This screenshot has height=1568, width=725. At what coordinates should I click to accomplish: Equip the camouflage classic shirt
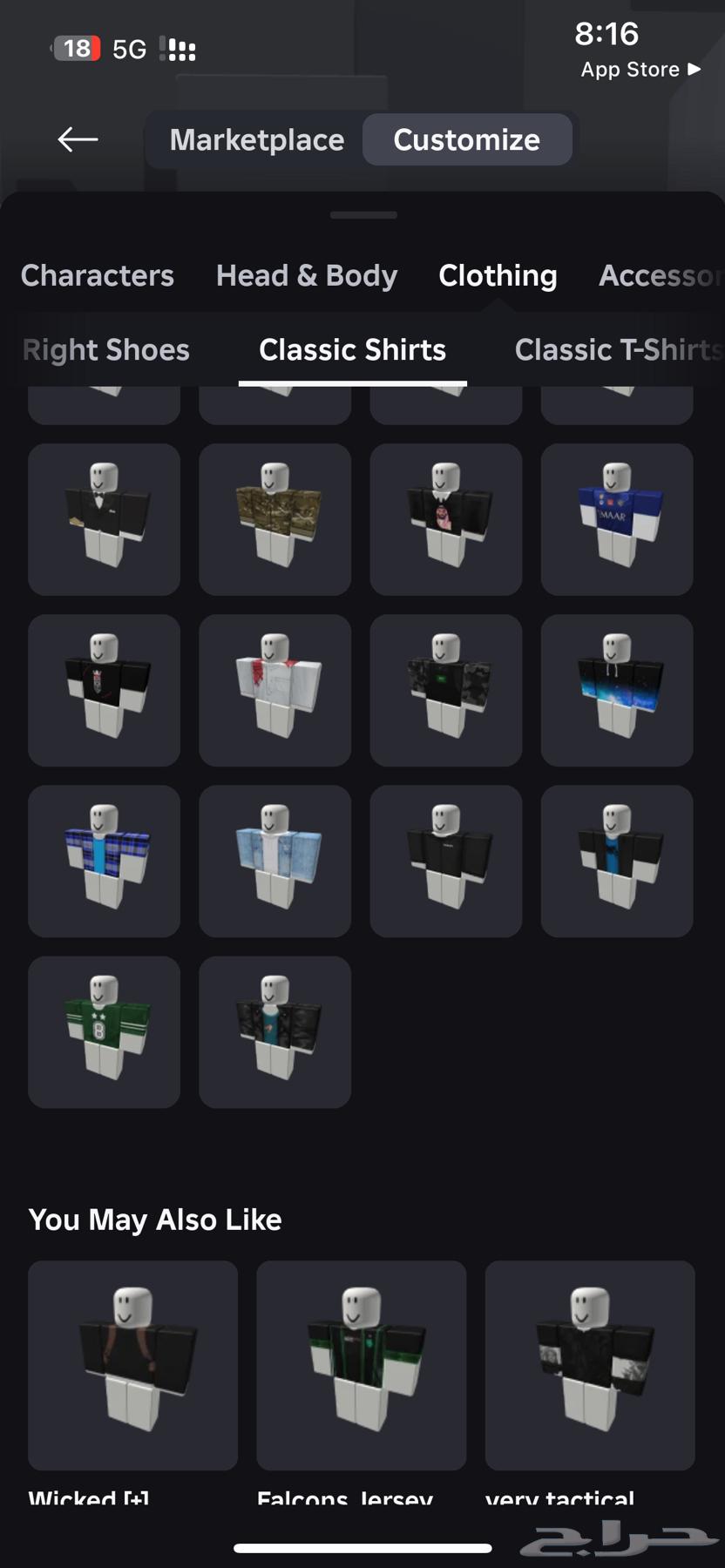tap(274, 519)
